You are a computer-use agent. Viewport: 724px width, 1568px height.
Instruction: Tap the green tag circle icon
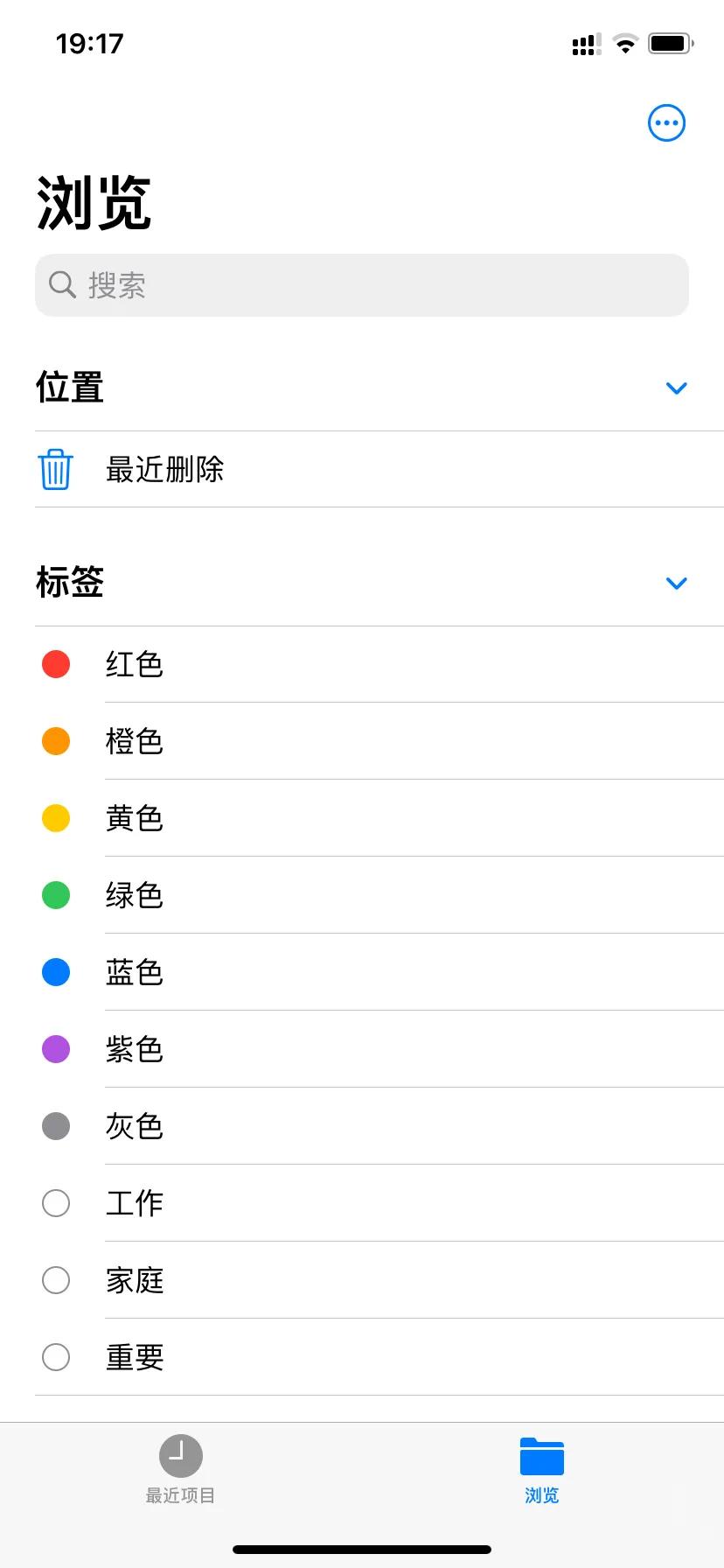55,895
